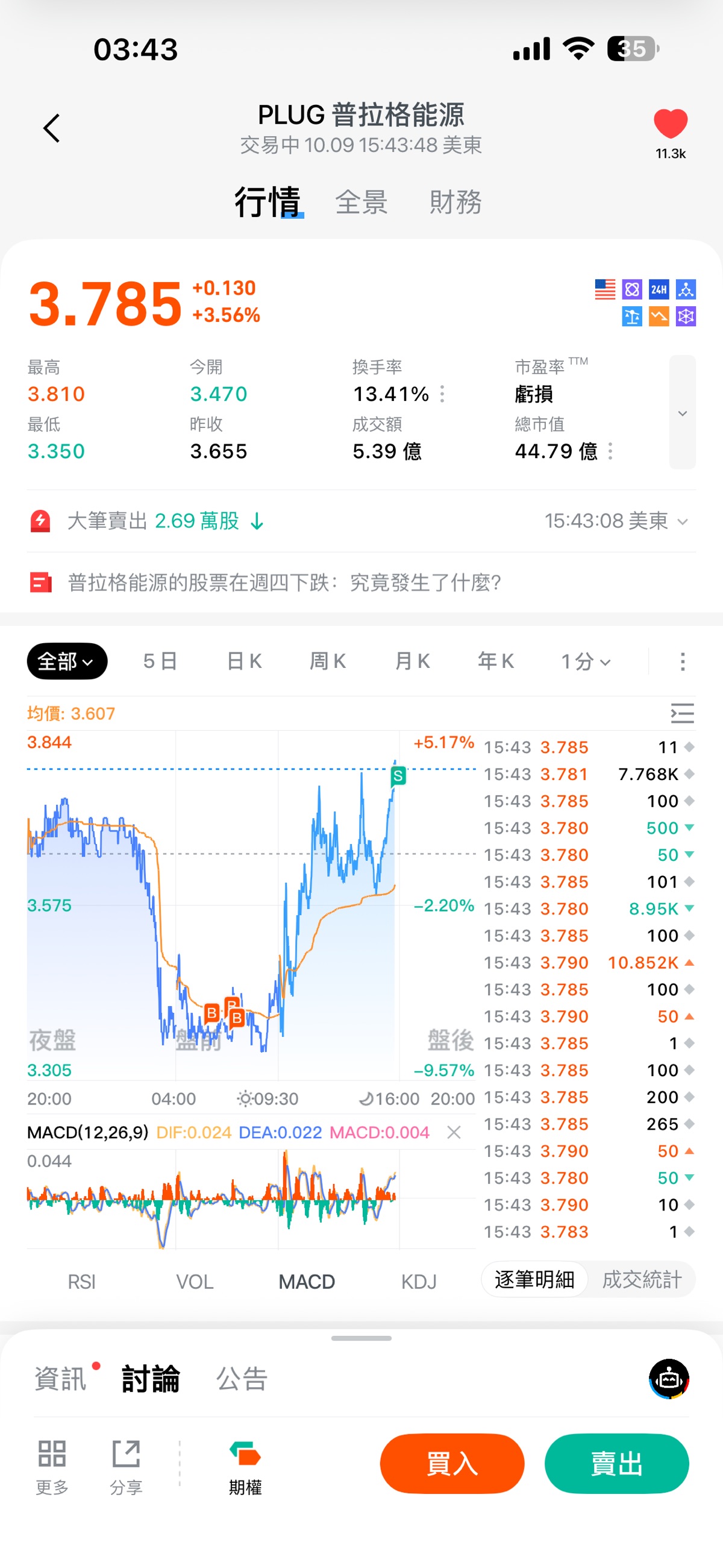Image resolution: width=723 pixels, height=1568 pixels.
Task: Switch to the 全景 tab
Action: tap(361, 202)
